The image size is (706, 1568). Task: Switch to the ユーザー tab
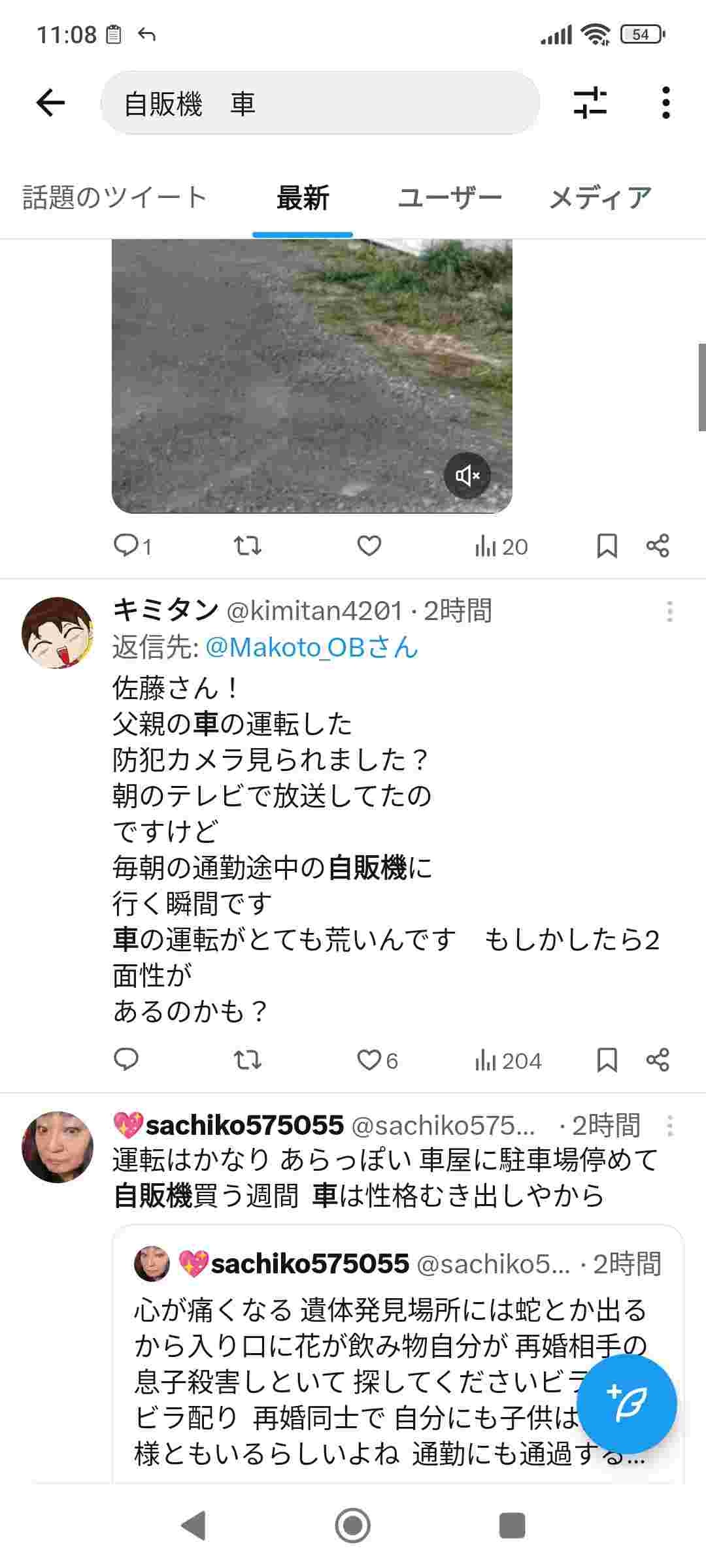[450, 197]
